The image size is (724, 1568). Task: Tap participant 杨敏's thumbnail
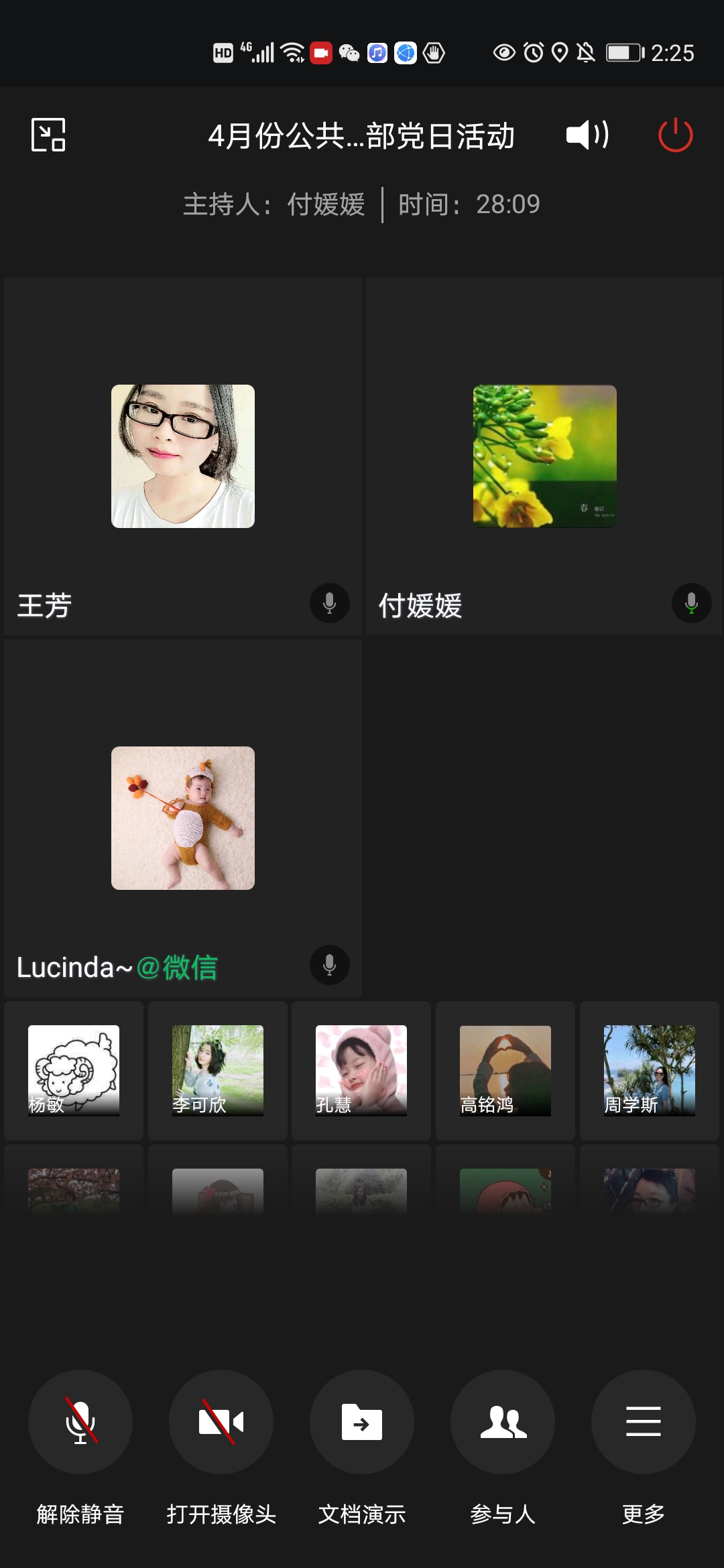pos(74,1070)
